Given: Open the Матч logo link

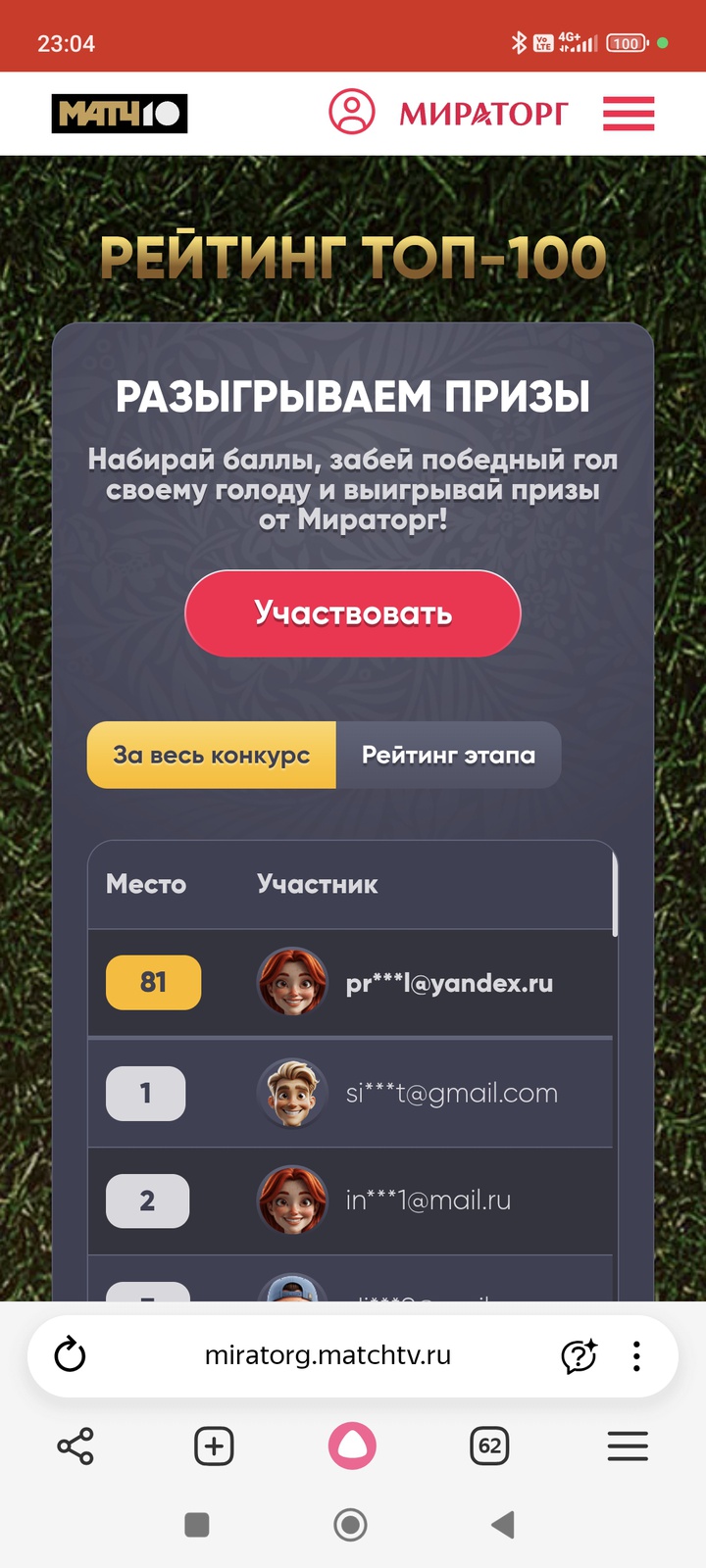Looking at the screenshot, I should point(120,114).
